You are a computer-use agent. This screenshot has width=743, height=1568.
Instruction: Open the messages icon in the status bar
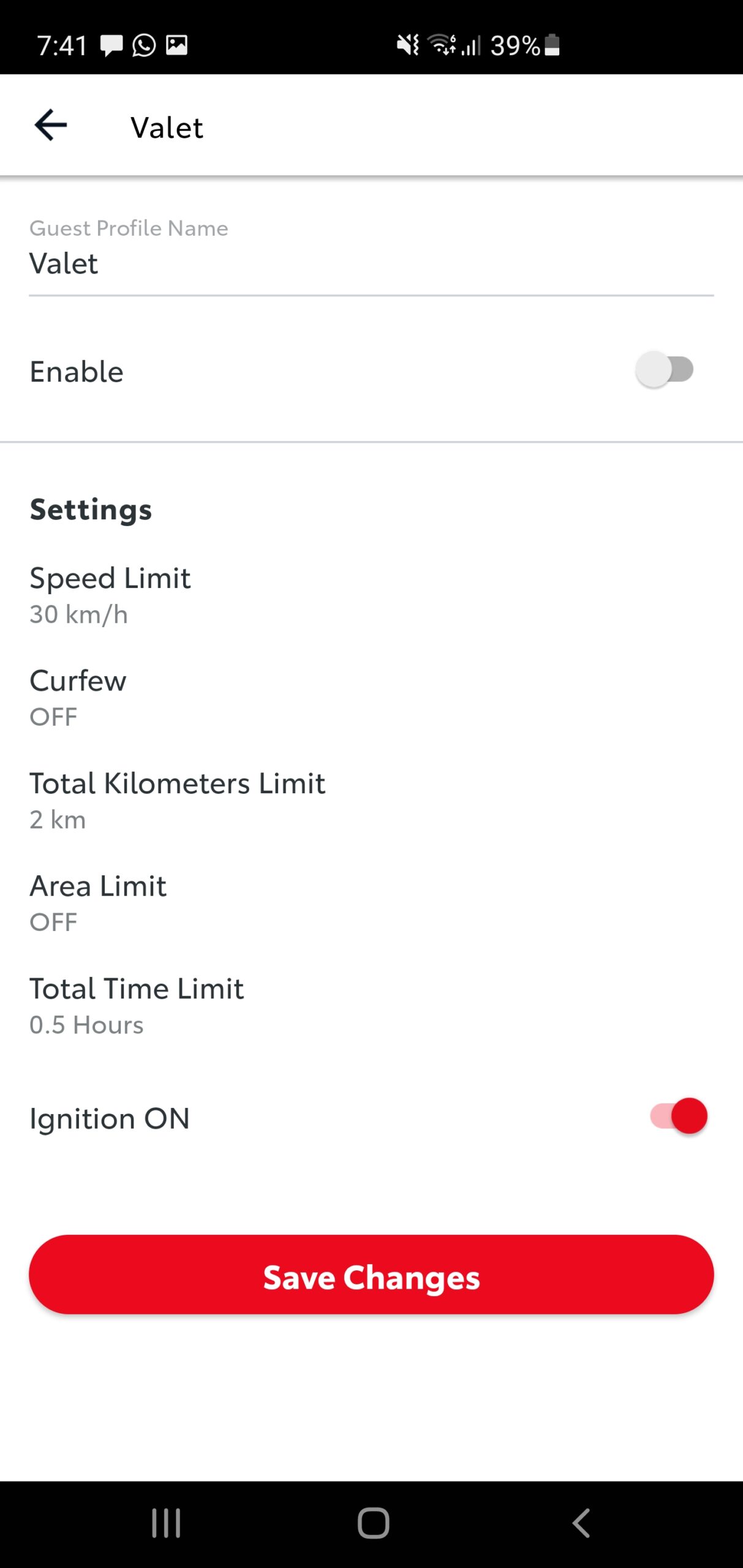[x=111, y=45]
